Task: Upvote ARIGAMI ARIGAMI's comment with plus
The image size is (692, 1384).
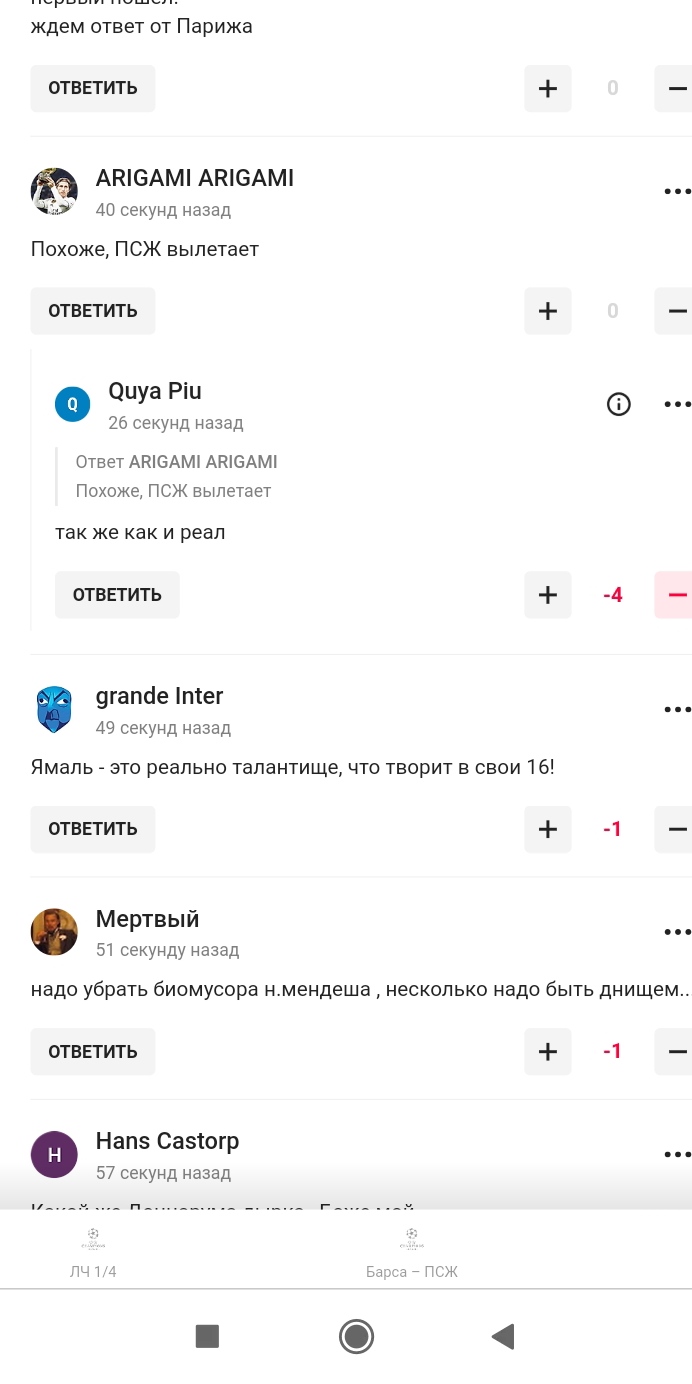Action: (548, 310)
